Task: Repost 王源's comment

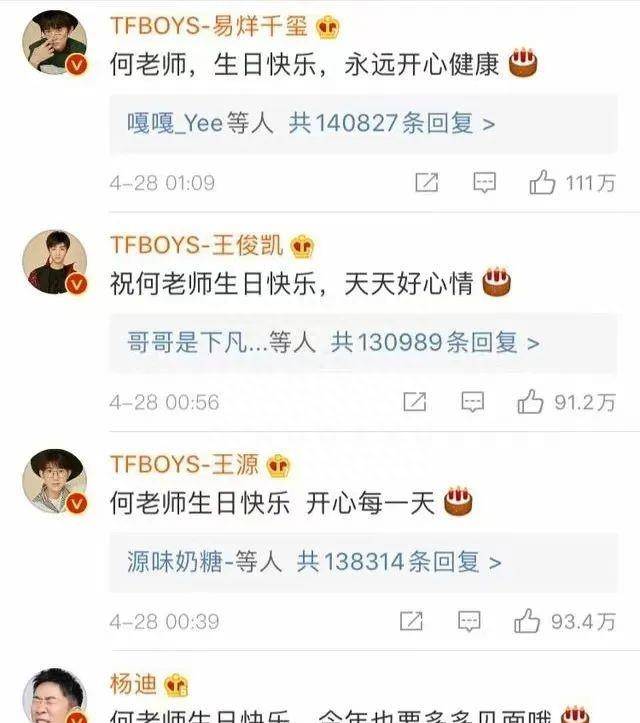Action: pyautogui.click(x=412, y=621)
